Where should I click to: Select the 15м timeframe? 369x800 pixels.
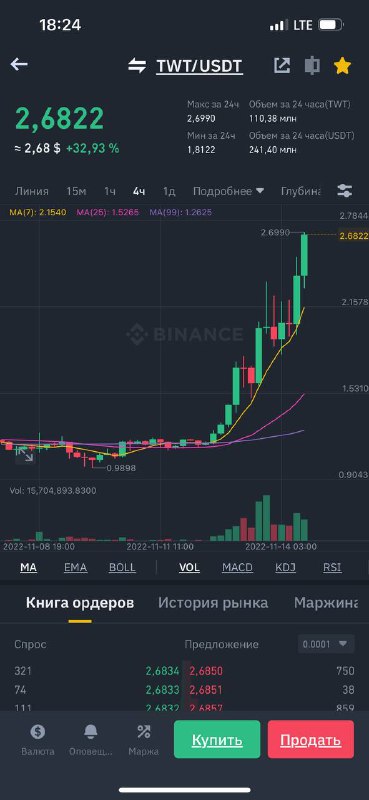(x=76, y=191)
